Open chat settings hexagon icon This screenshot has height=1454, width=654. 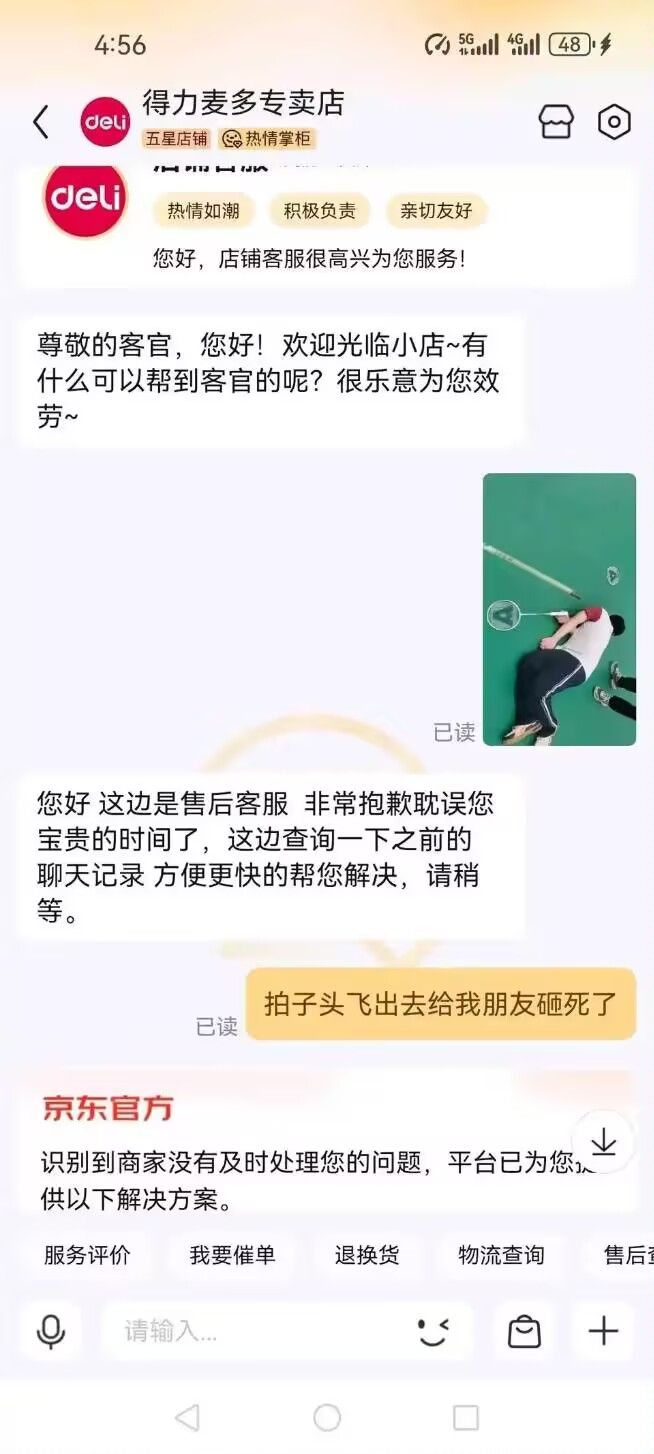point(614,122)
